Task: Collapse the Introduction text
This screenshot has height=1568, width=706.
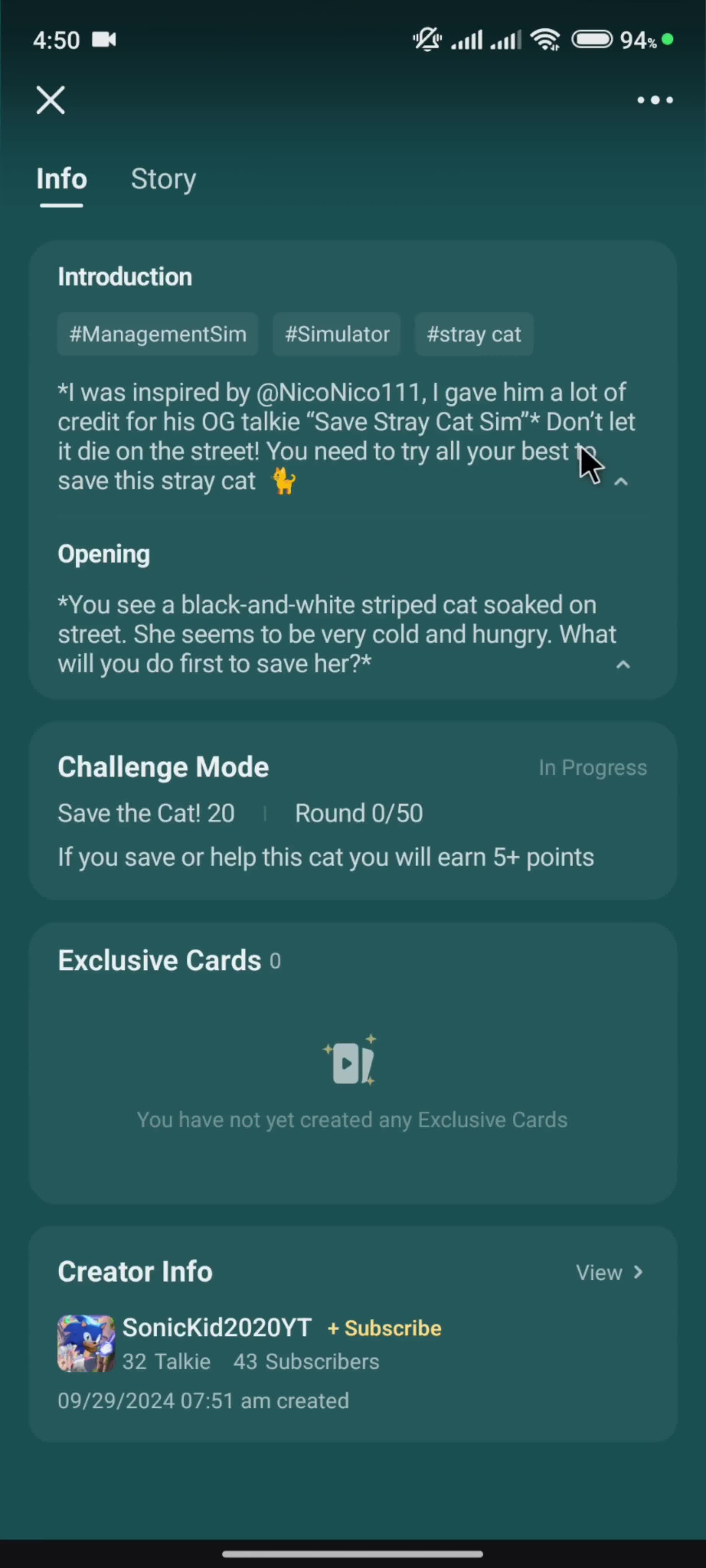Action: [x=621, y=482]
